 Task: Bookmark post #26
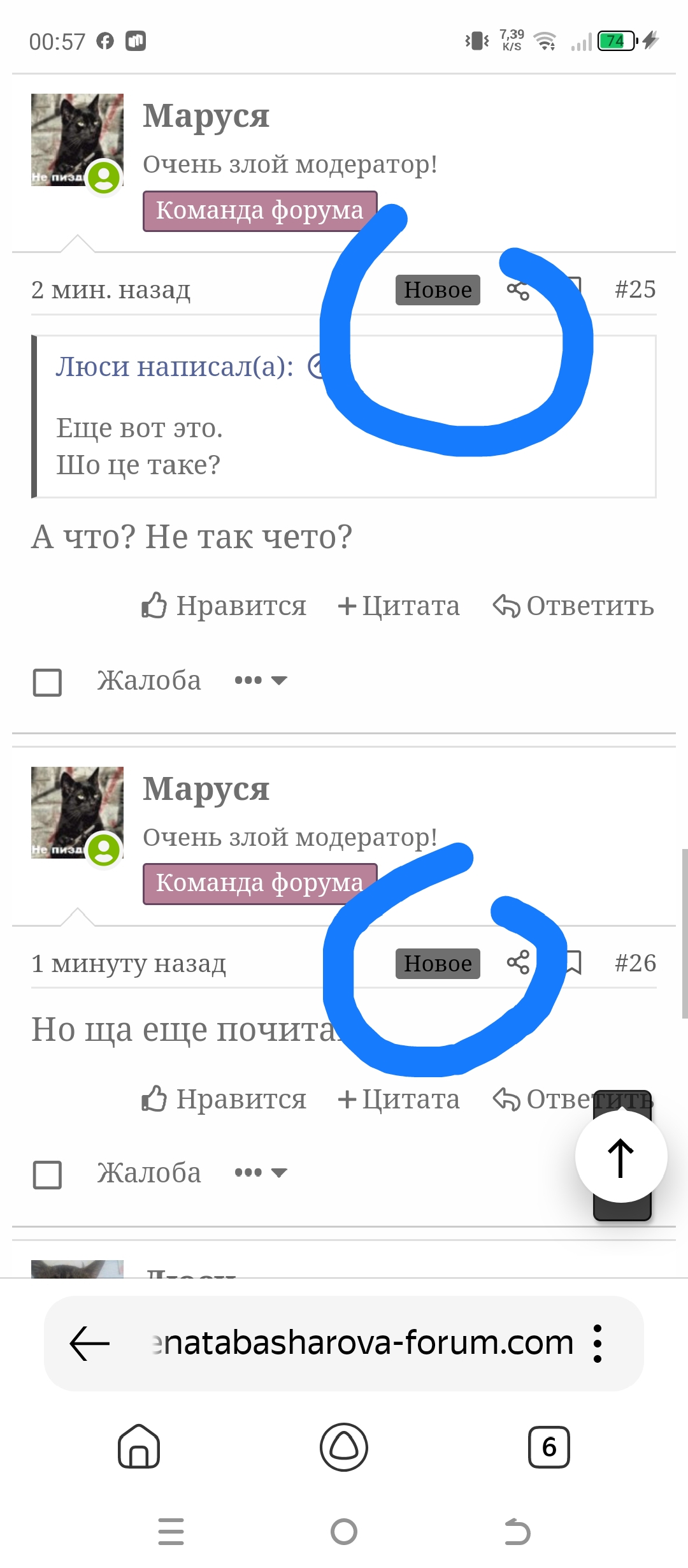574,962
